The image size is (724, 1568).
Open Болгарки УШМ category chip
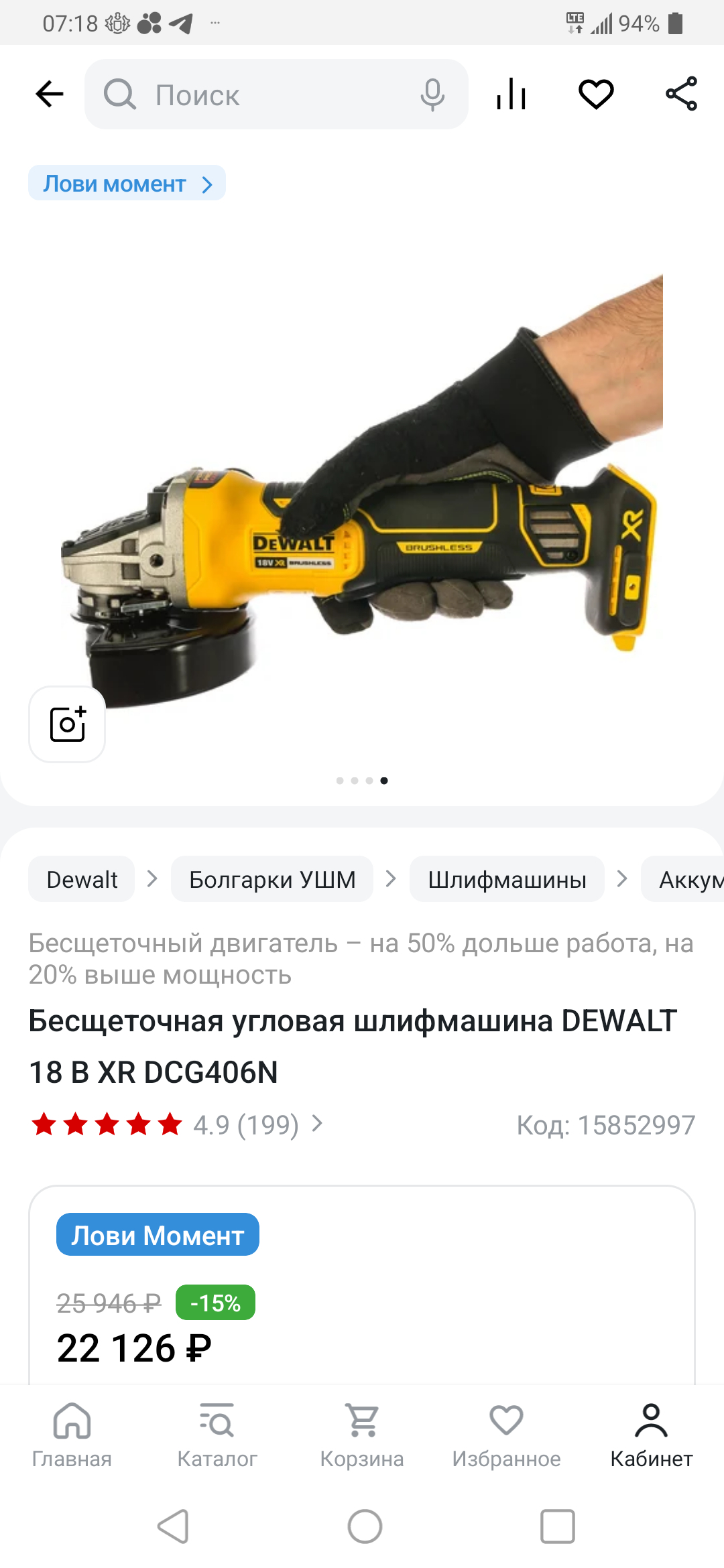click(x=272, y=879)
